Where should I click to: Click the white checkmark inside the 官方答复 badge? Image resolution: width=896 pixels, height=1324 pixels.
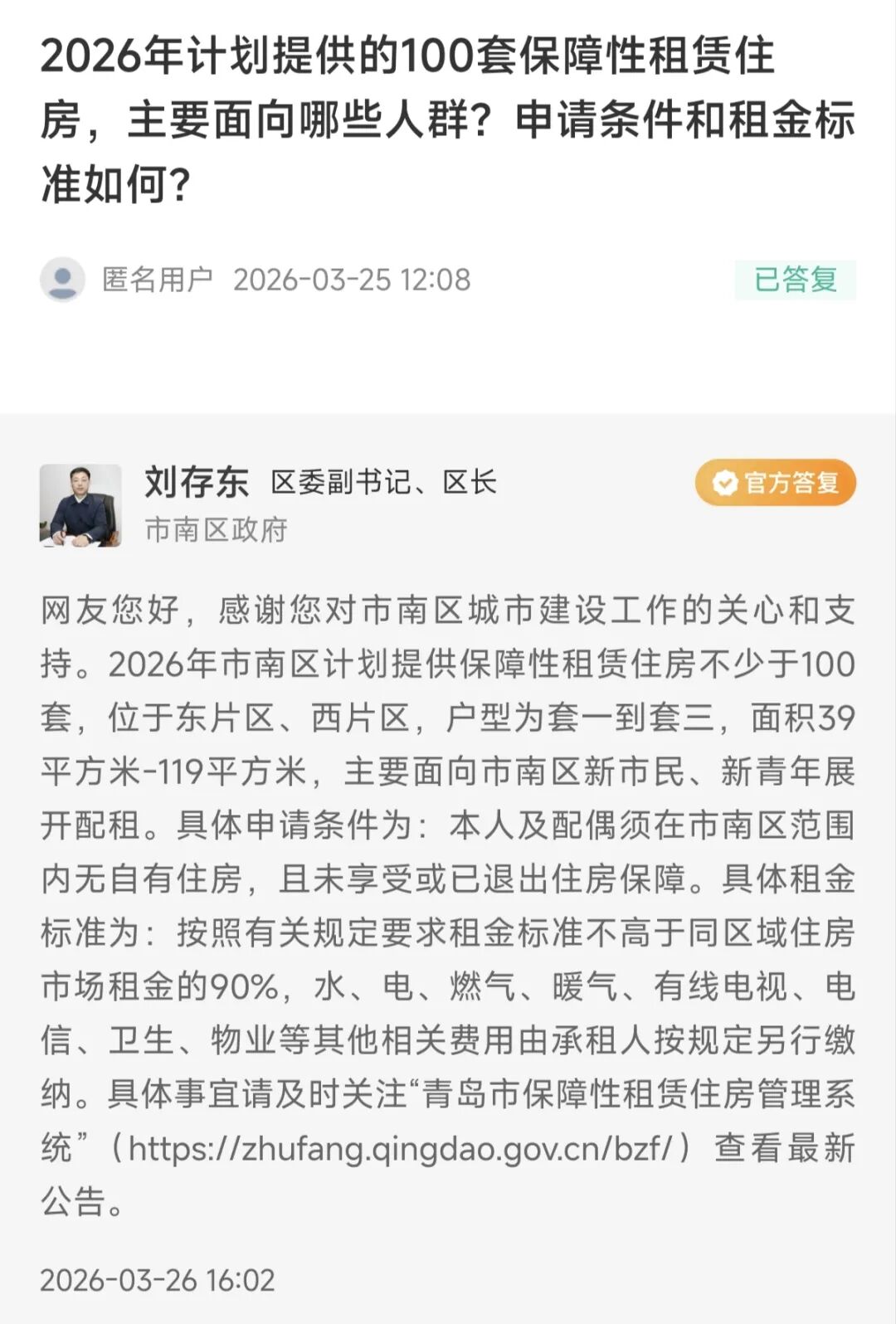coord(724,483)
